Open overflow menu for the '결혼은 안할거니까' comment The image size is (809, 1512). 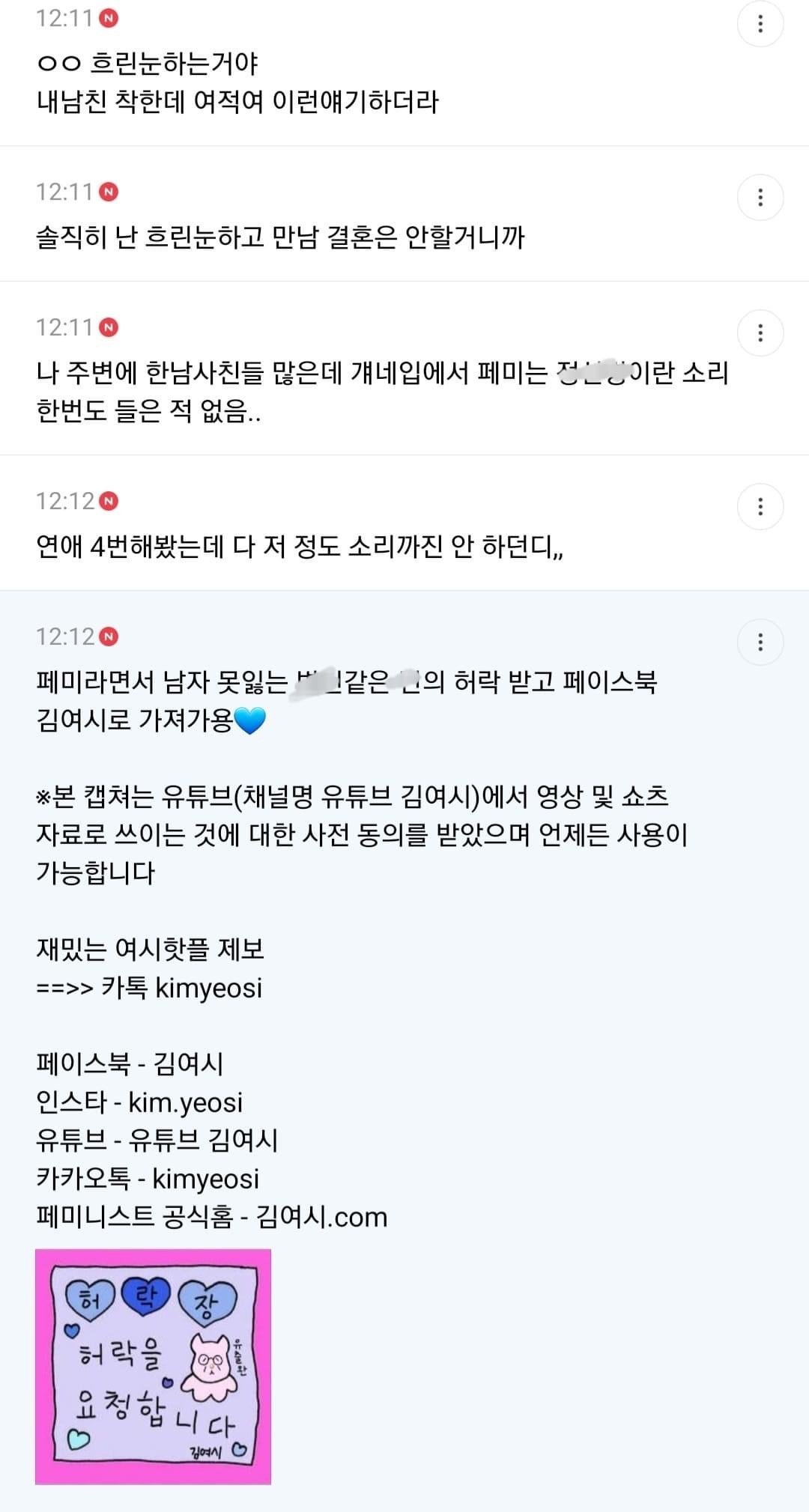pos(760,198)
